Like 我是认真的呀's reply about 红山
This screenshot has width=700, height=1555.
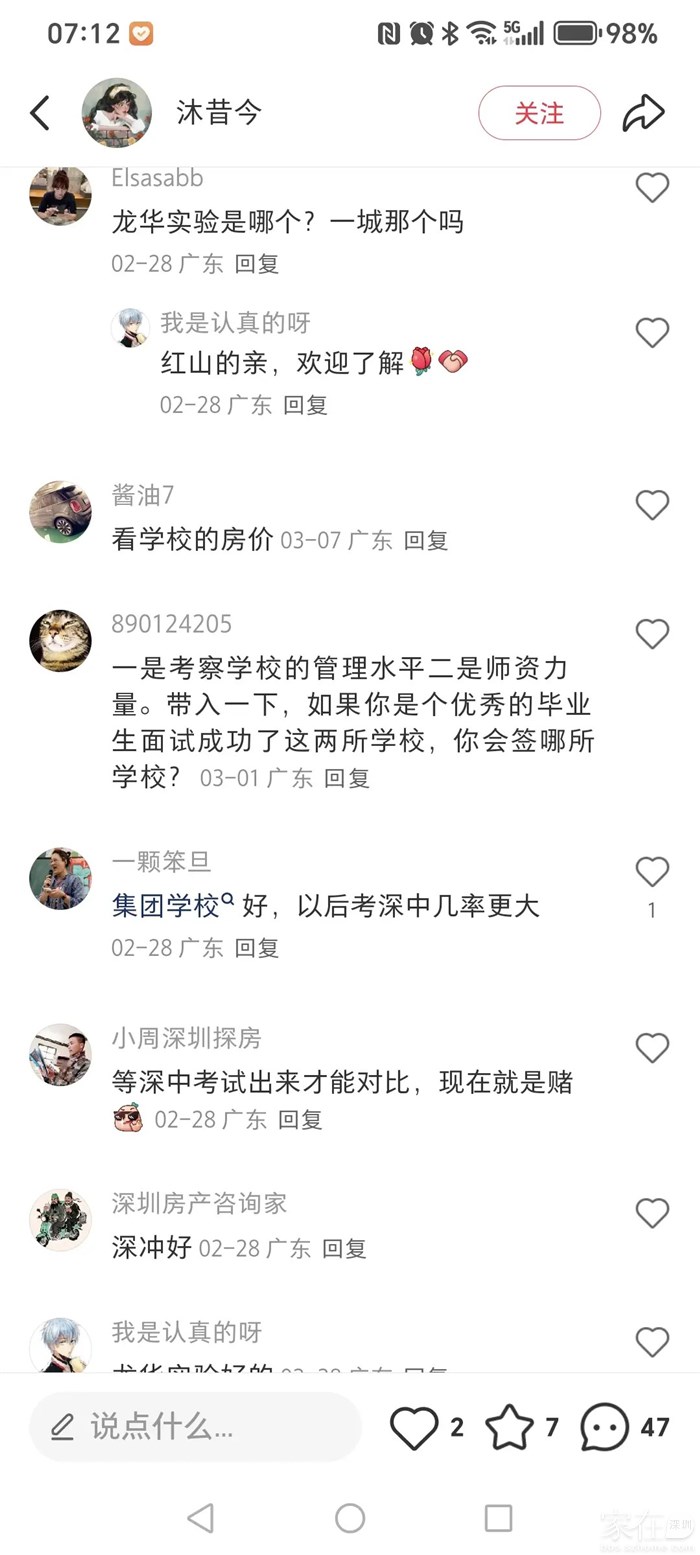pos(652,332)
